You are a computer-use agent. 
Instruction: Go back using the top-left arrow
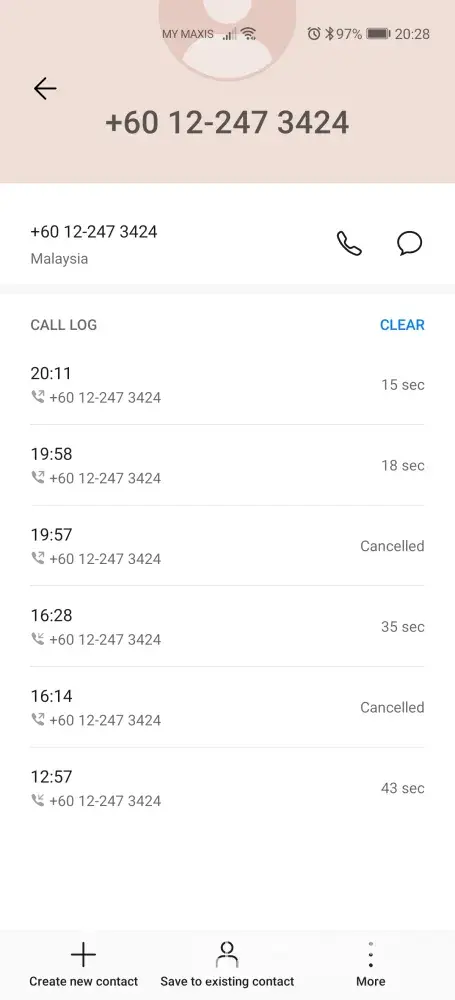pyautogui.click(x=45, y=89)
